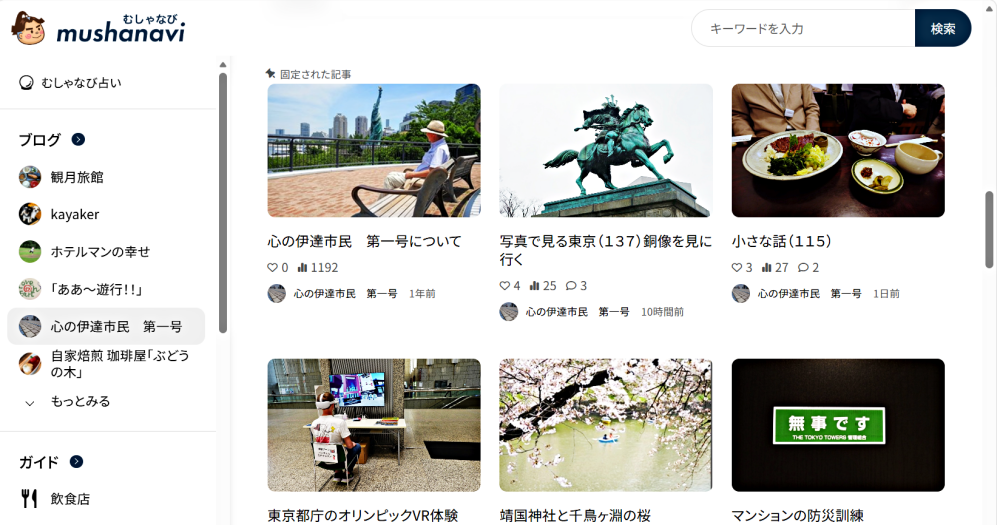Viewport: 1000px width, 525px height.
Task: Open the 飲食店 guide
Action: [70, 498]
